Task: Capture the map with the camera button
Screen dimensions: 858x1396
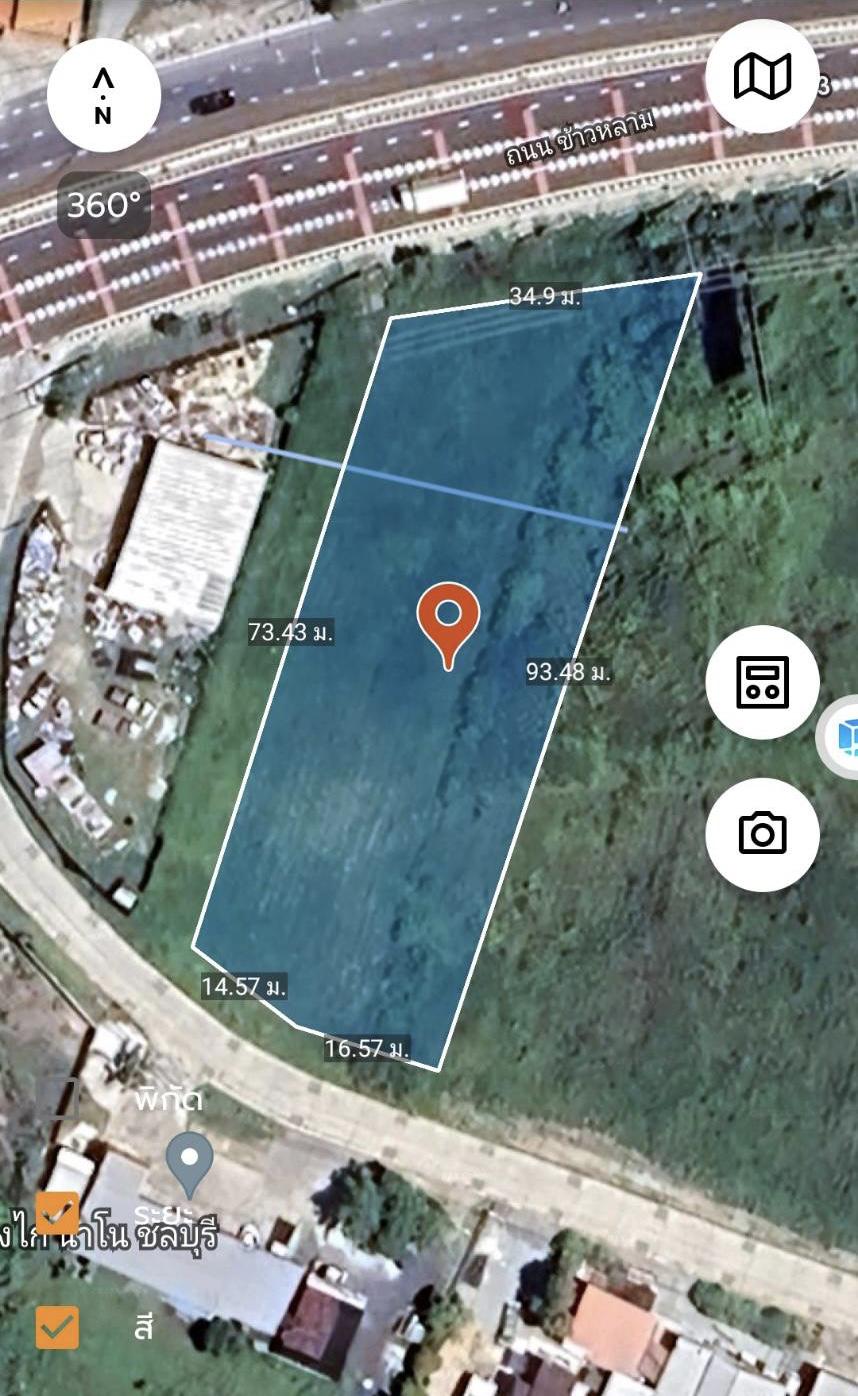Action: click(x=762, y=834)
